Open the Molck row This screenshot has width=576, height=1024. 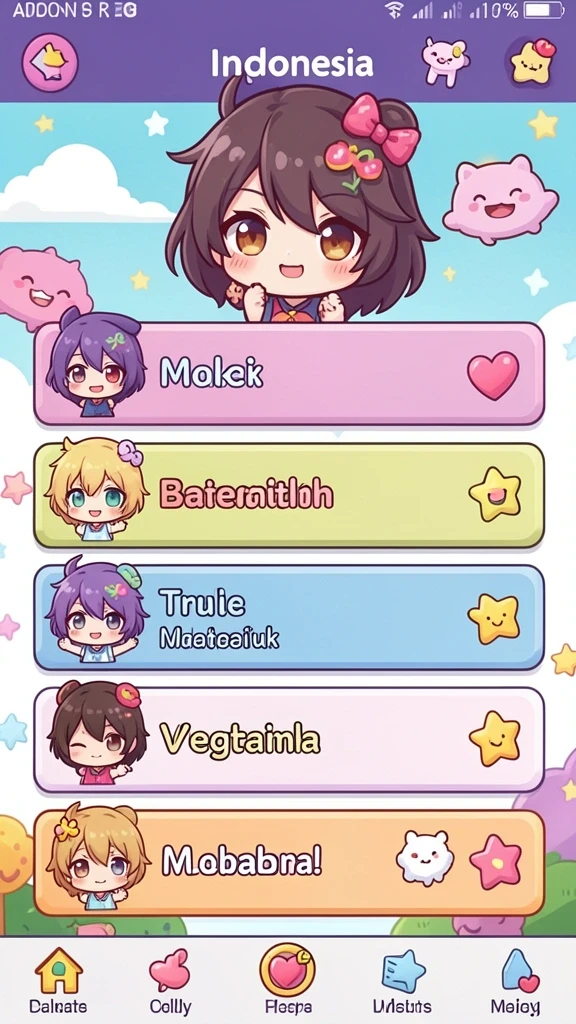(289, 374)
